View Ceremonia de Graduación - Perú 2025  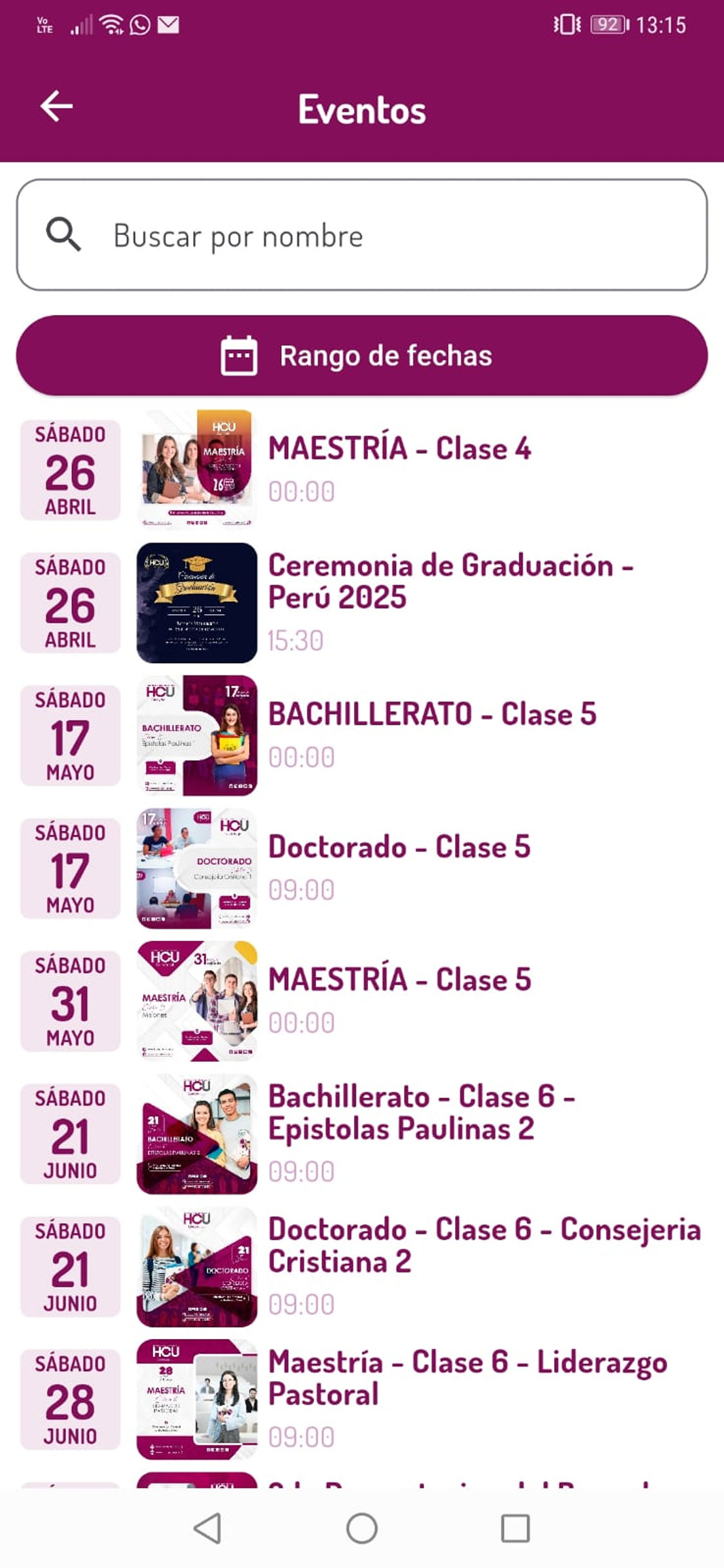pos(450,582)
